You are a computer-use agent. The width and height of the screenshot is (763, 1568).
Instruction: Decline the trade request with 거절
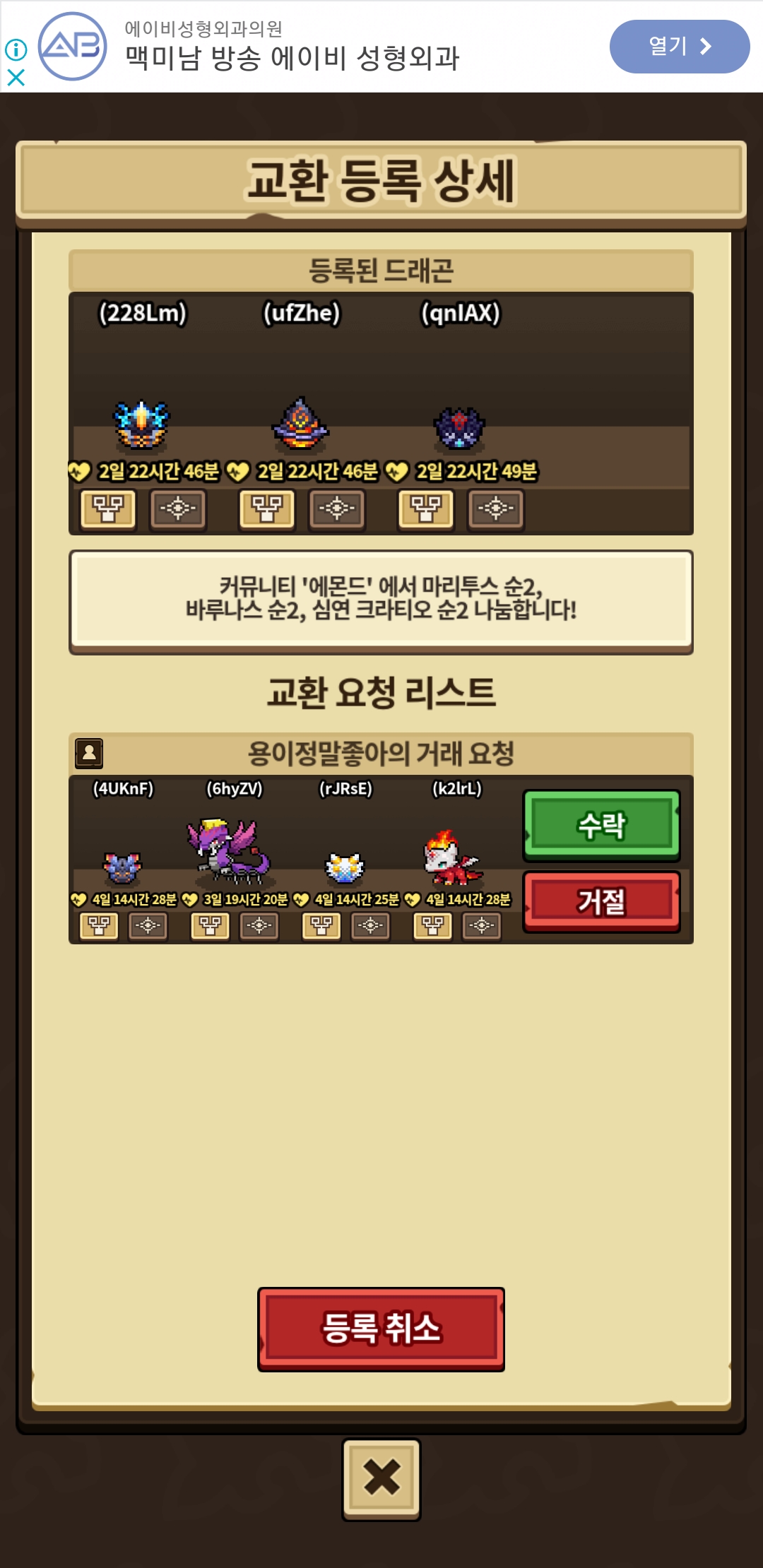click(602, 901)
